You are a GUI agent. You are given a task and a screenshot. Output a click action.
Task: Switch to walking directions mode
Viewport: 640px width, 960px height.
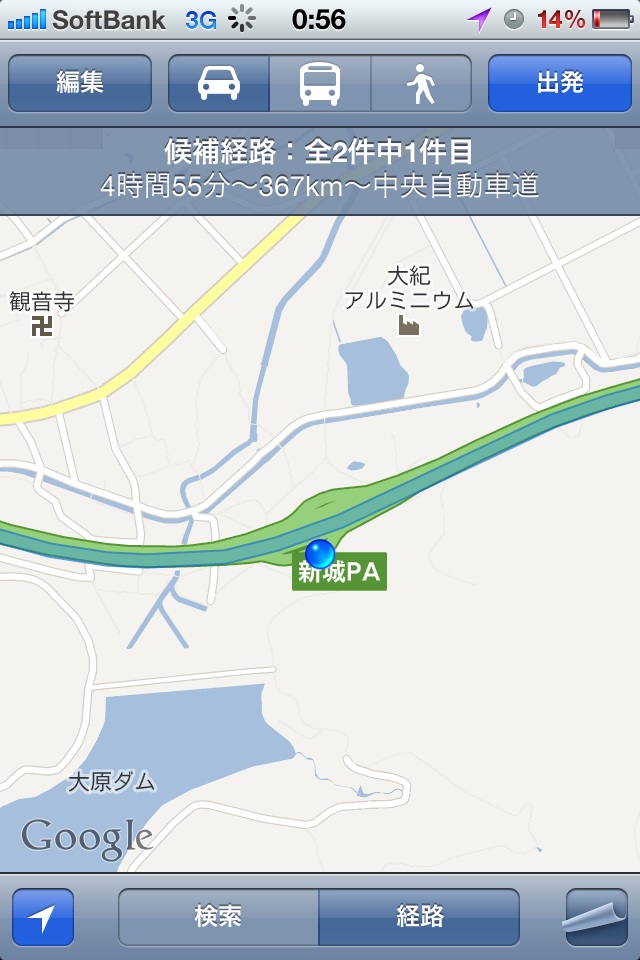coord(421,83)
